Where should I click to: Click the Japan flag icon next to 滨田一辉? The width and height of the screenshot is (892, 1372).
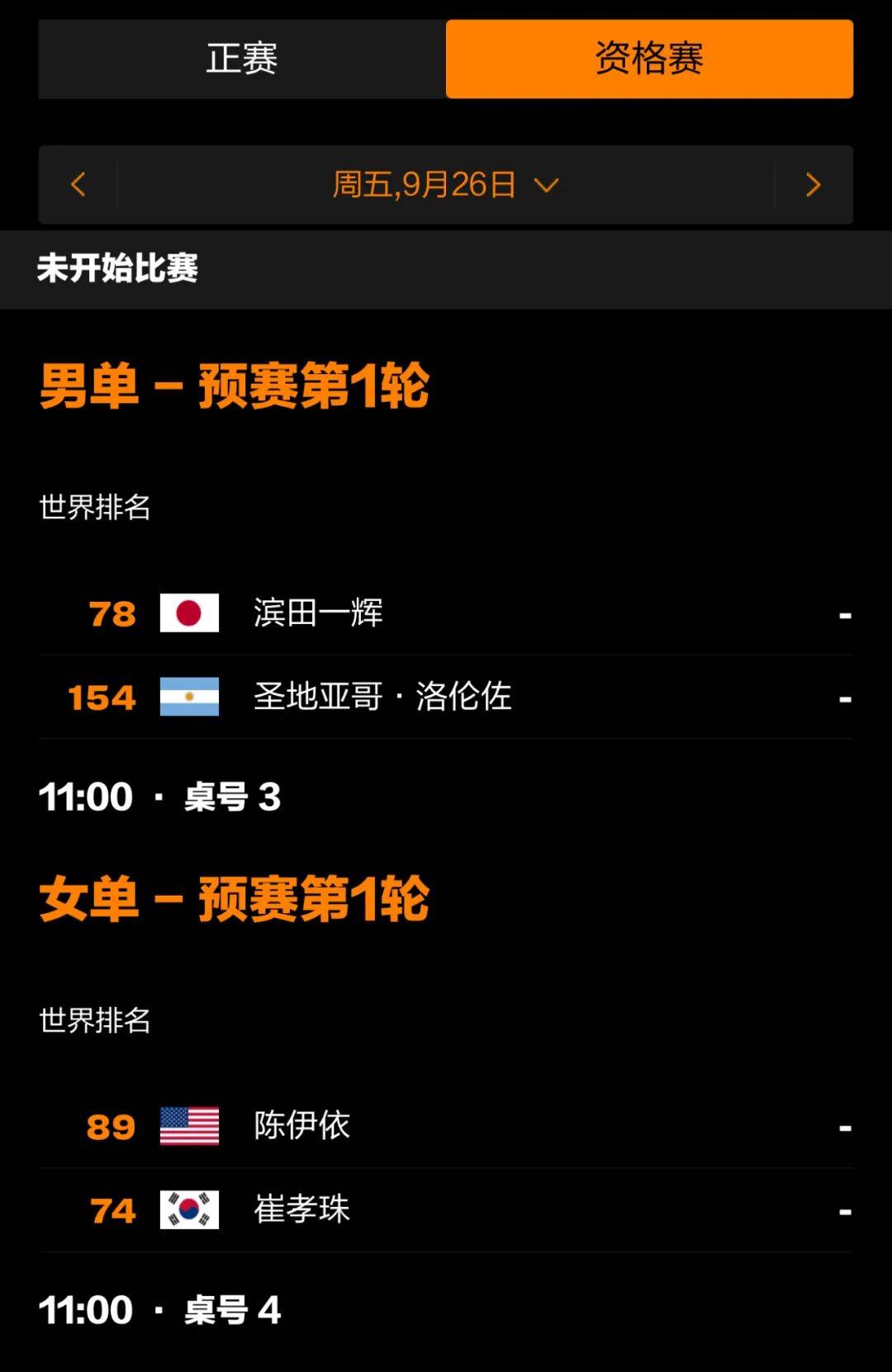[188, 613]
